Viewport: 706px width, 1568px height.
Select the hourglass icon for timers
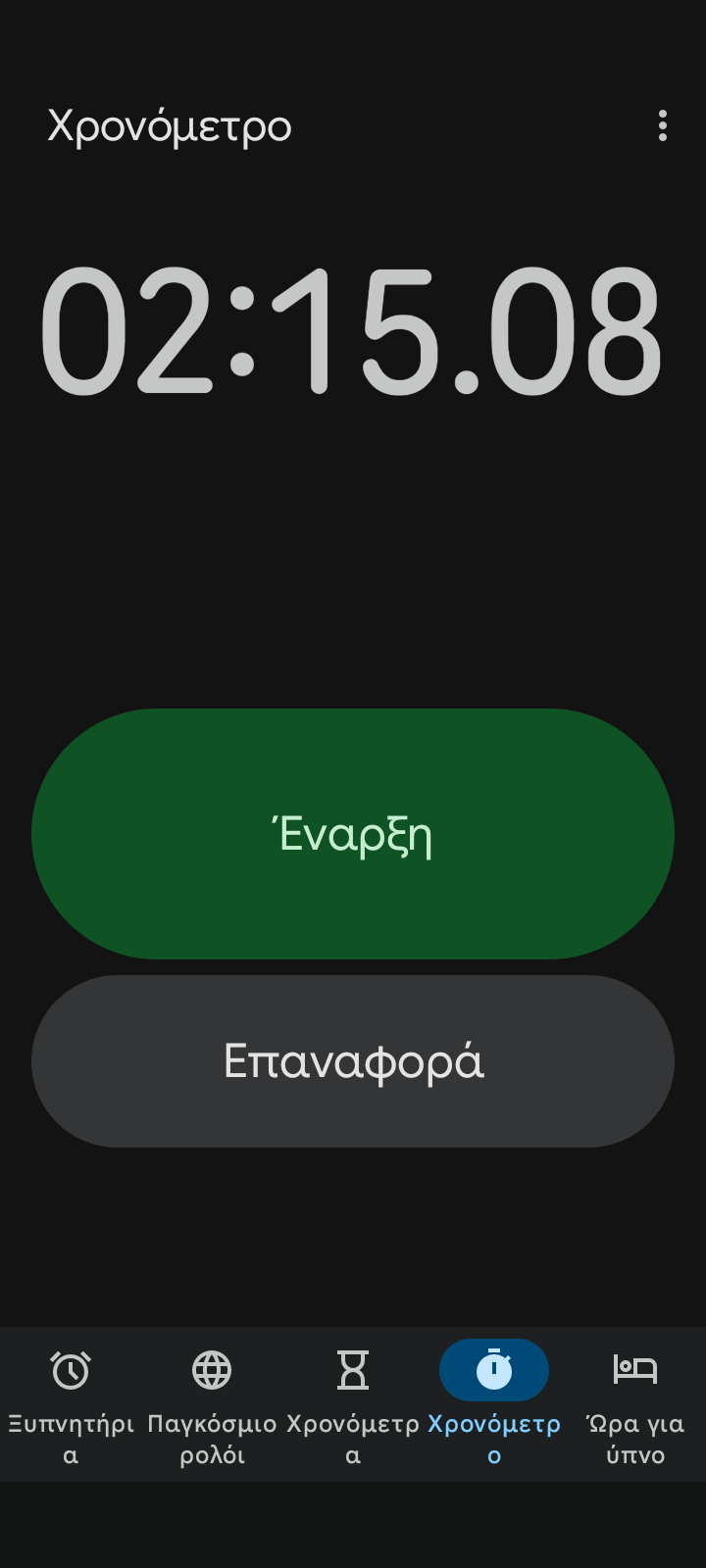click(352, 1369)
